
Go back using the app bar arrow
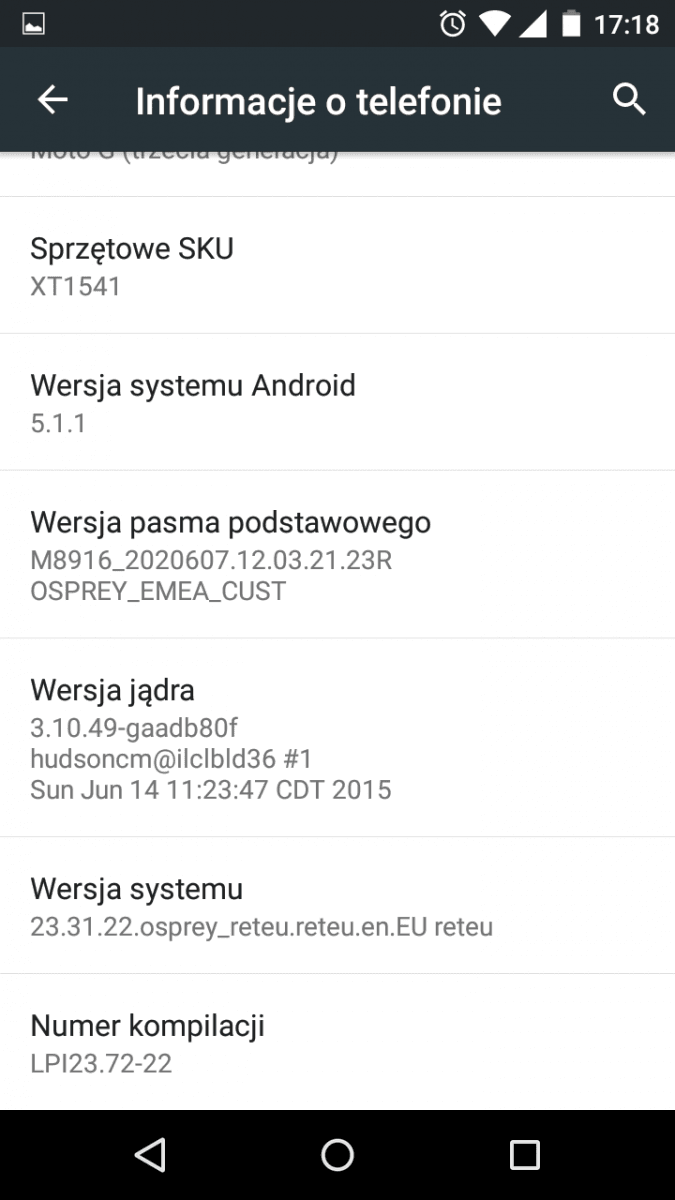(52, 99)
